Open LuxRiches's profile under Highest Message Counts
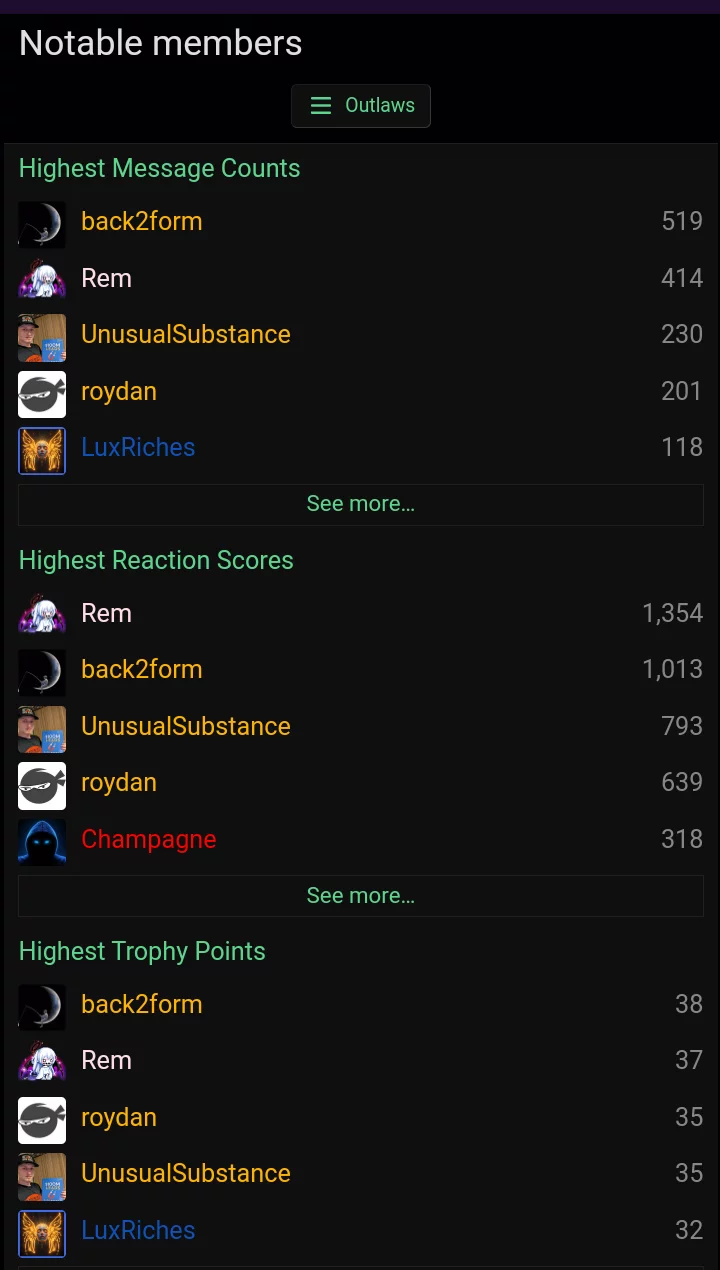Viewport: 720px width, 1270px height. (138, 447)
